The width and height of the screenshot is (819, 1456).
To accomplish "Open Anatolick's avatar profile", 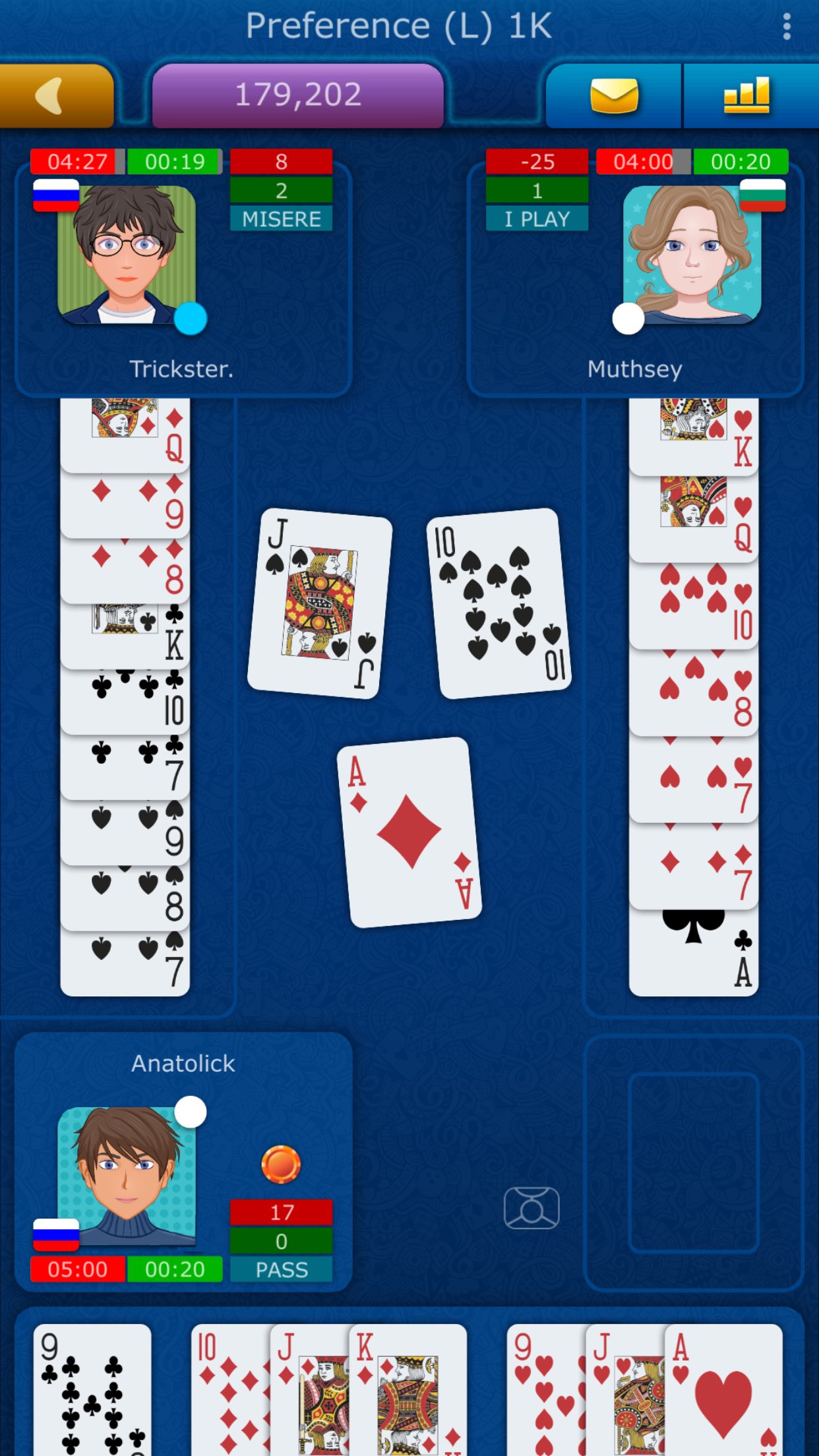I will click(x=127, y=1175).
